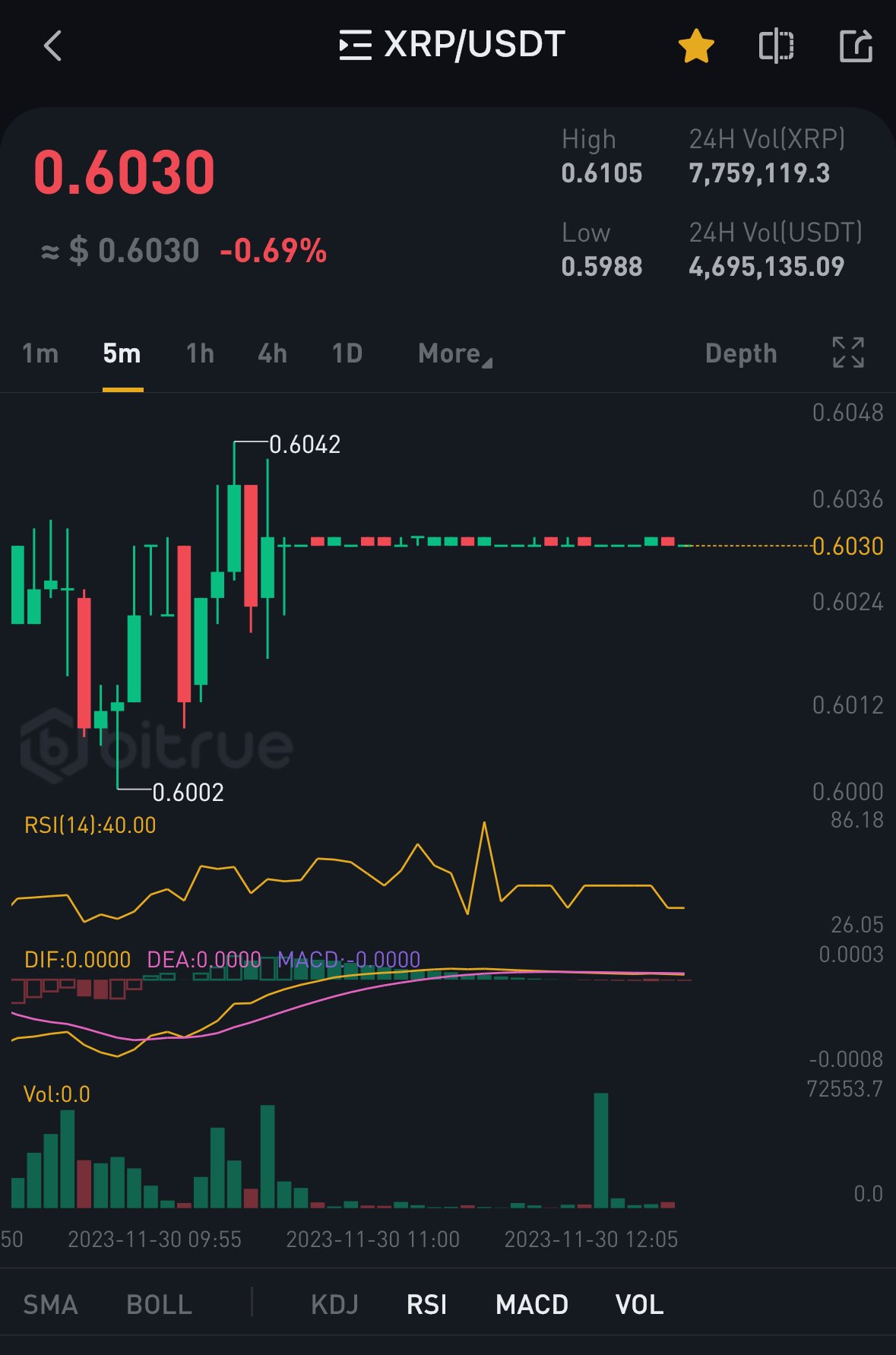Toggle the VOL indicator
This screenshot has width=896, height=1355.
click(639, 1305)
